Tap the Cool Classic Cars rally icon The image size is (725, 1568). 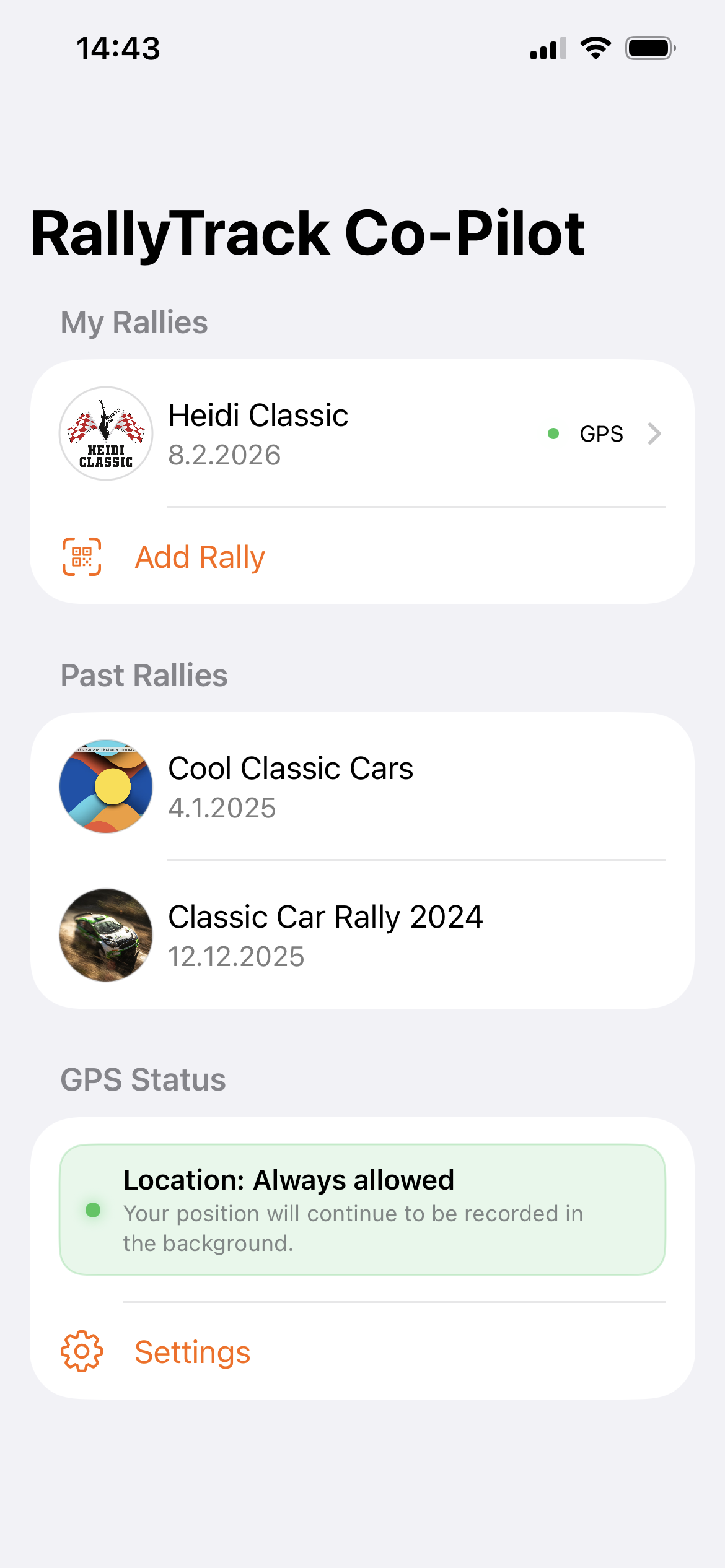tap(106, 786)
